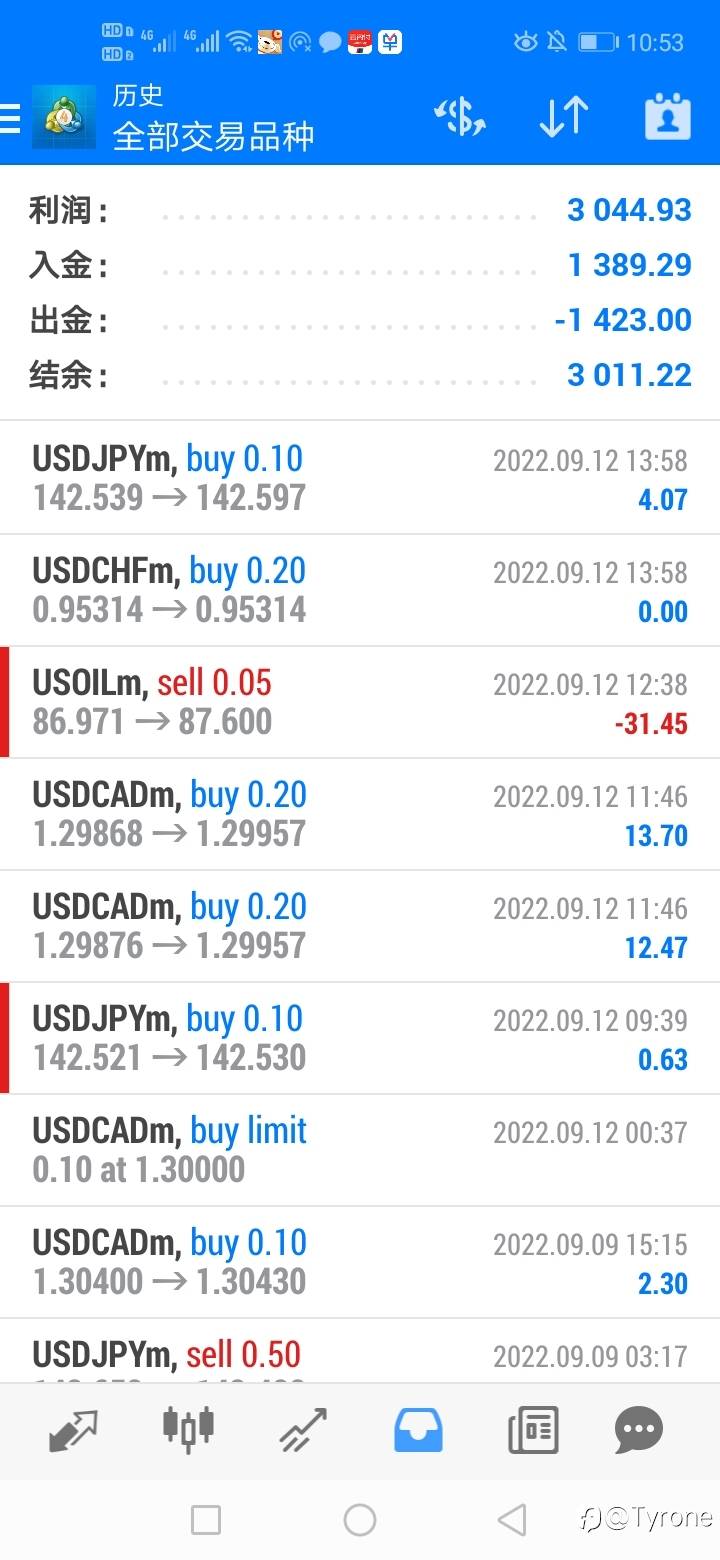This screenshot has width=720, height=1560.
Task: Select the USDCADm trade with 13.70 profit
Action: (x=360, y=814)
